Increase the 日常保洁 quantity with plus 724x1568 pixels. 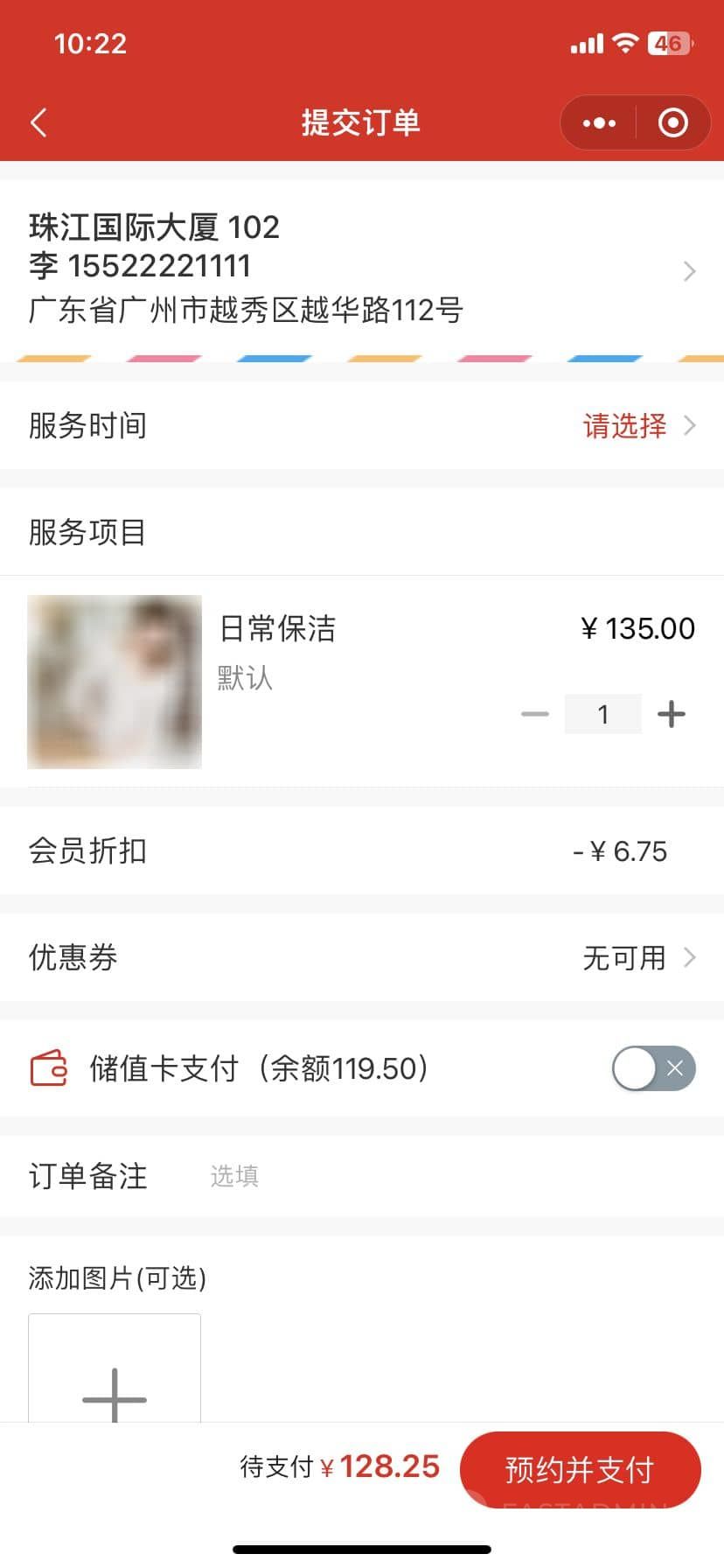tap(672, 714)
